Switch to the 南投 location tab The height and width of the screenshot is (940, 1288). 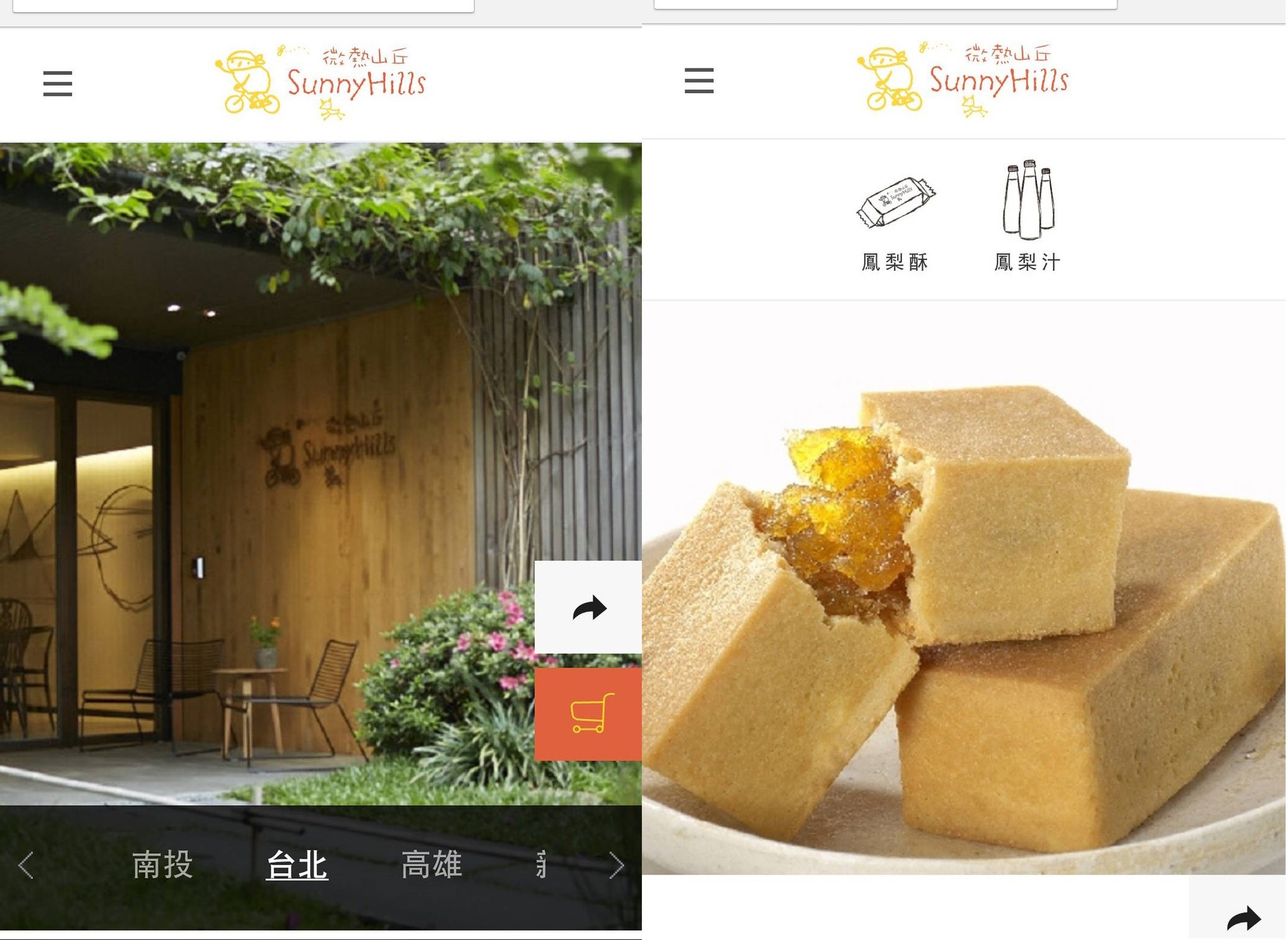coord(162,864)
